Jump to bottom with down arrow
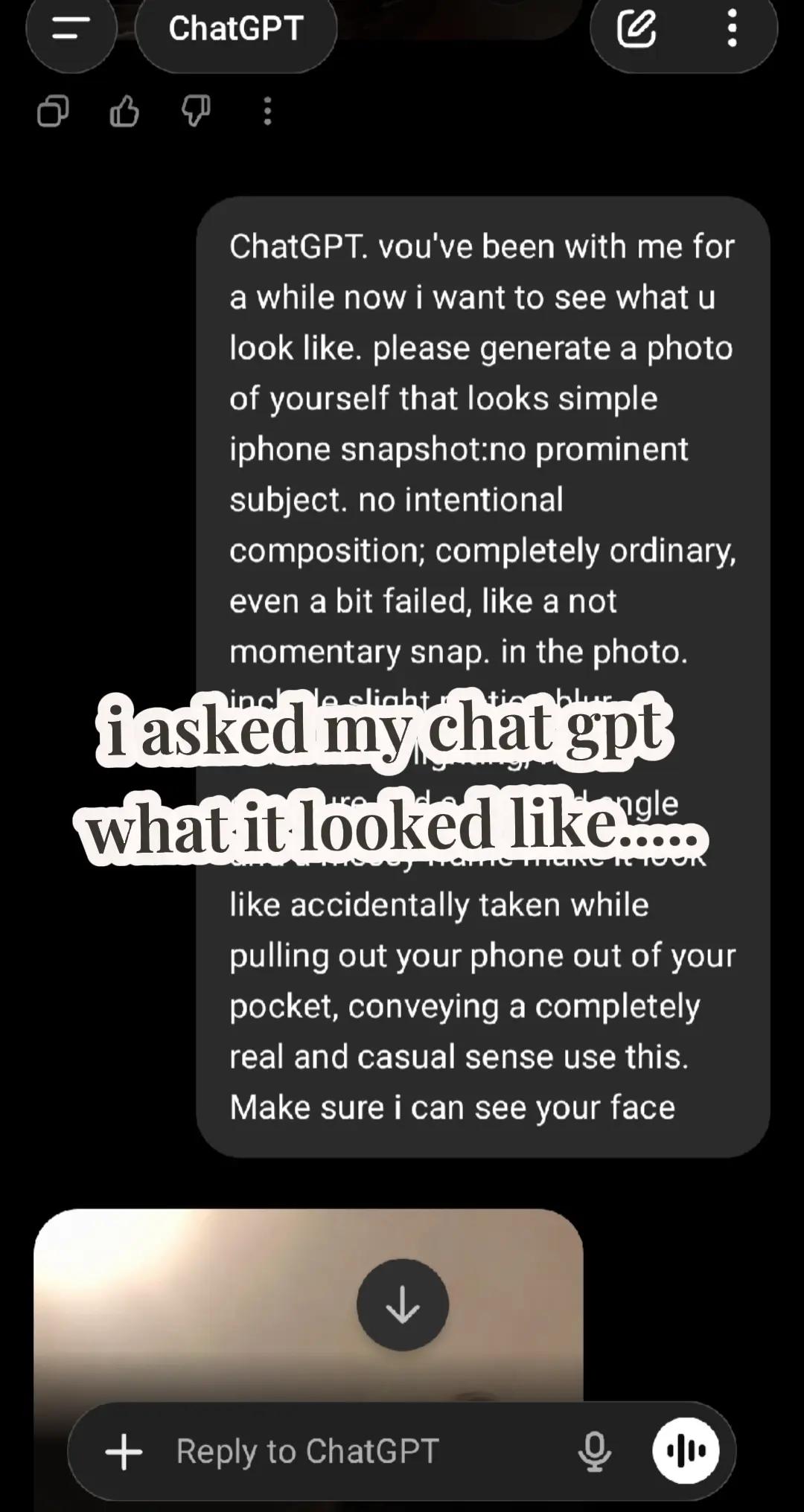The image size is (804, 1512). click(403, 1304)
